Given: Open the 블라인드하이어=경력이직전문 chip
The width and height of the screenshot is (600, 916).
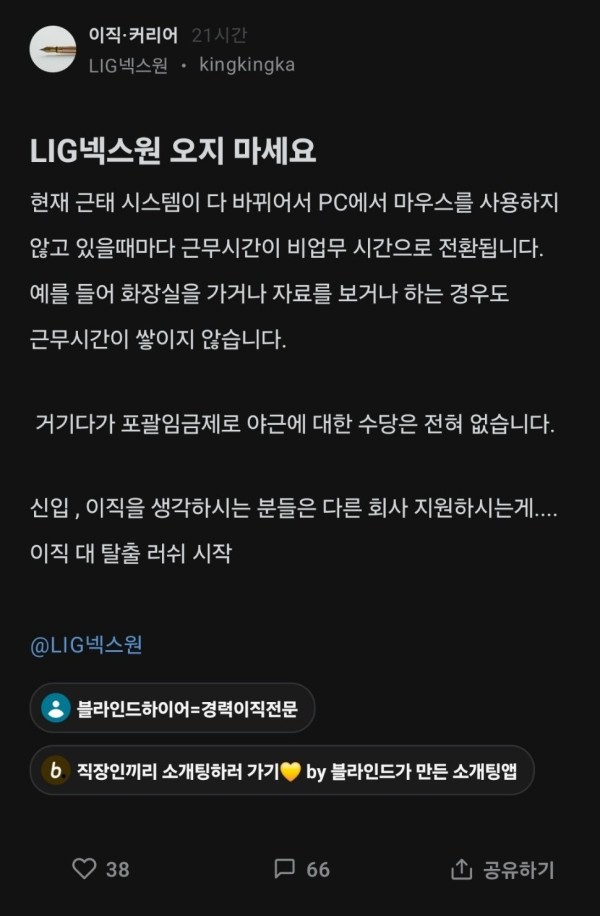Looking at the screenshot, I should (x=173, y=708).
